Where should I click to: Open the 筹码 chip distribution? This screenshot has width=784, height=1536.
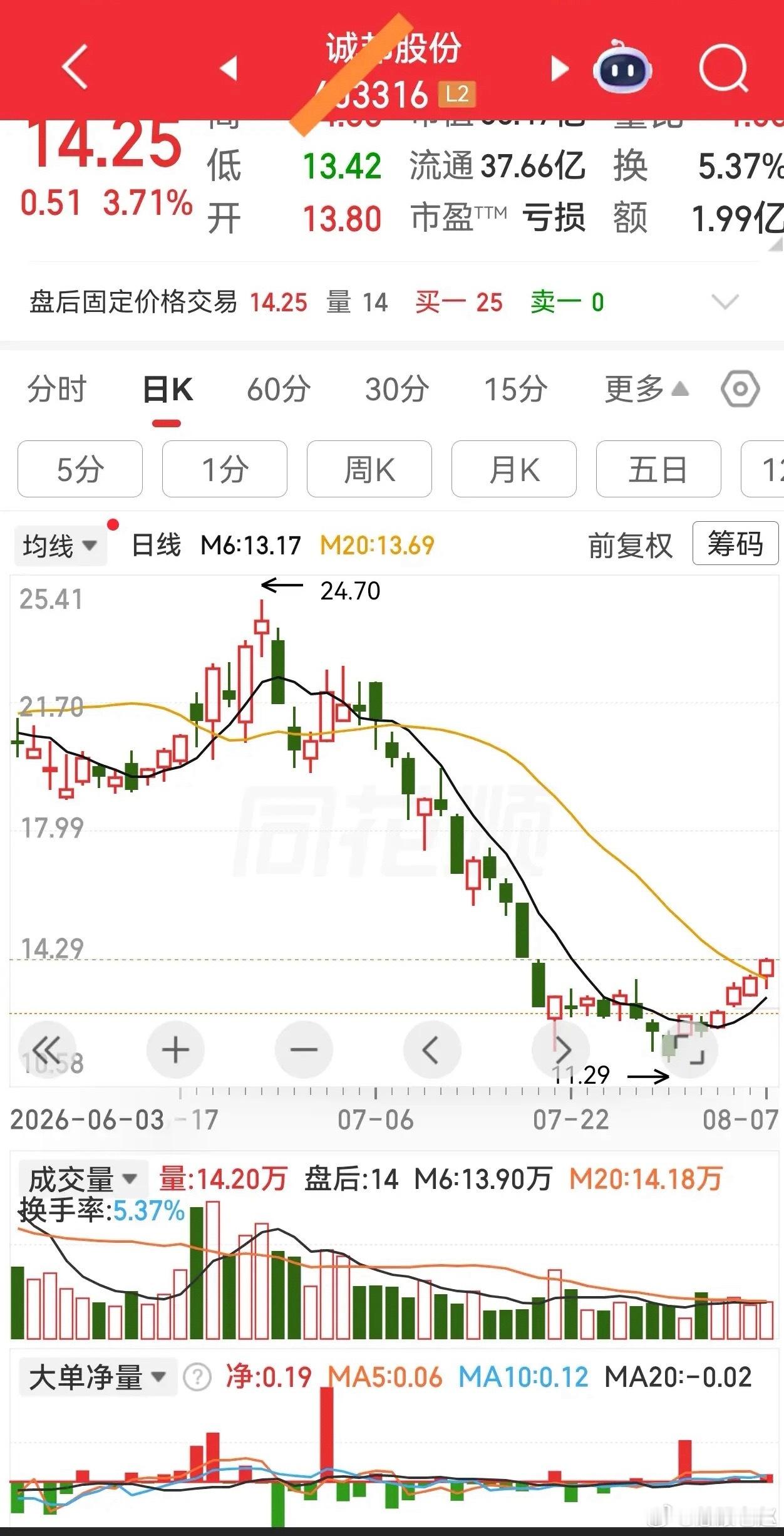point(735,544)
